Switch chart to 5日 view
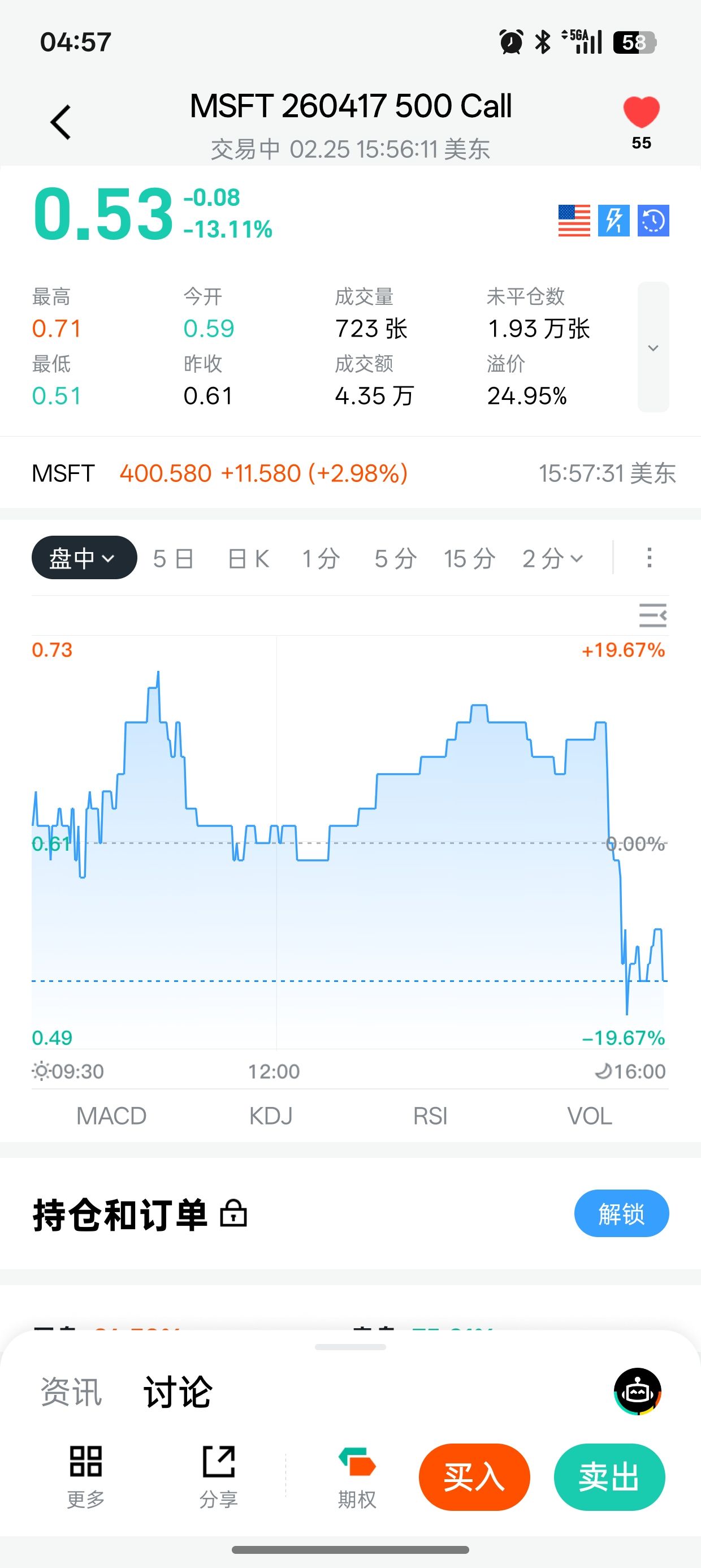Image resolution: width=701 pixels, height=1568 pixels. tap(174, 558)
